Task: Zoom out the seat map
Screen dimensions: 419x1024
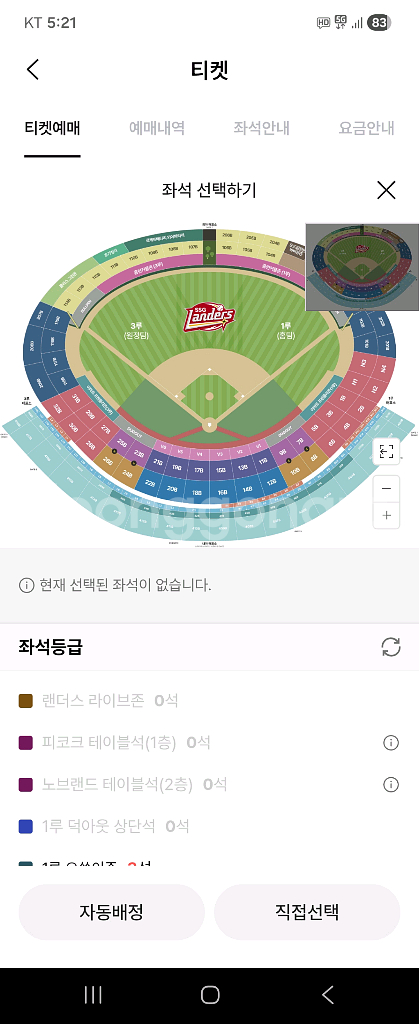Action: [386, 488]
